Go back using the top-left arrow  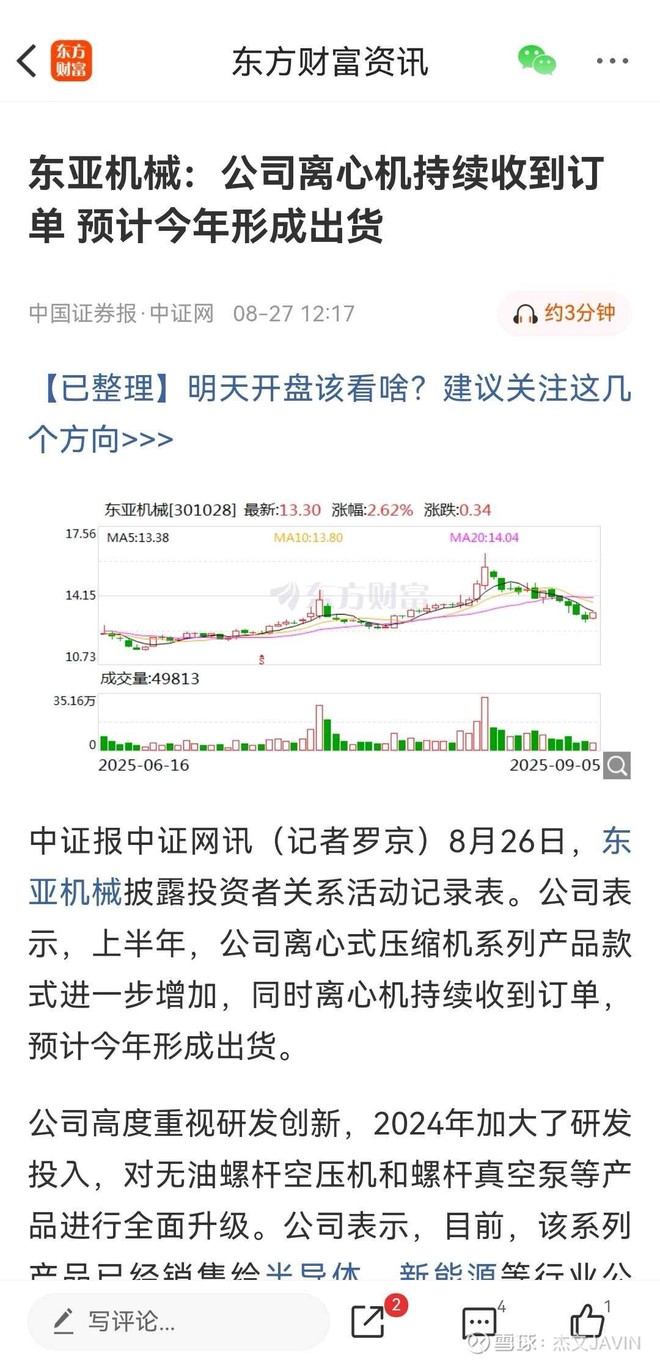tap(27, 61)
